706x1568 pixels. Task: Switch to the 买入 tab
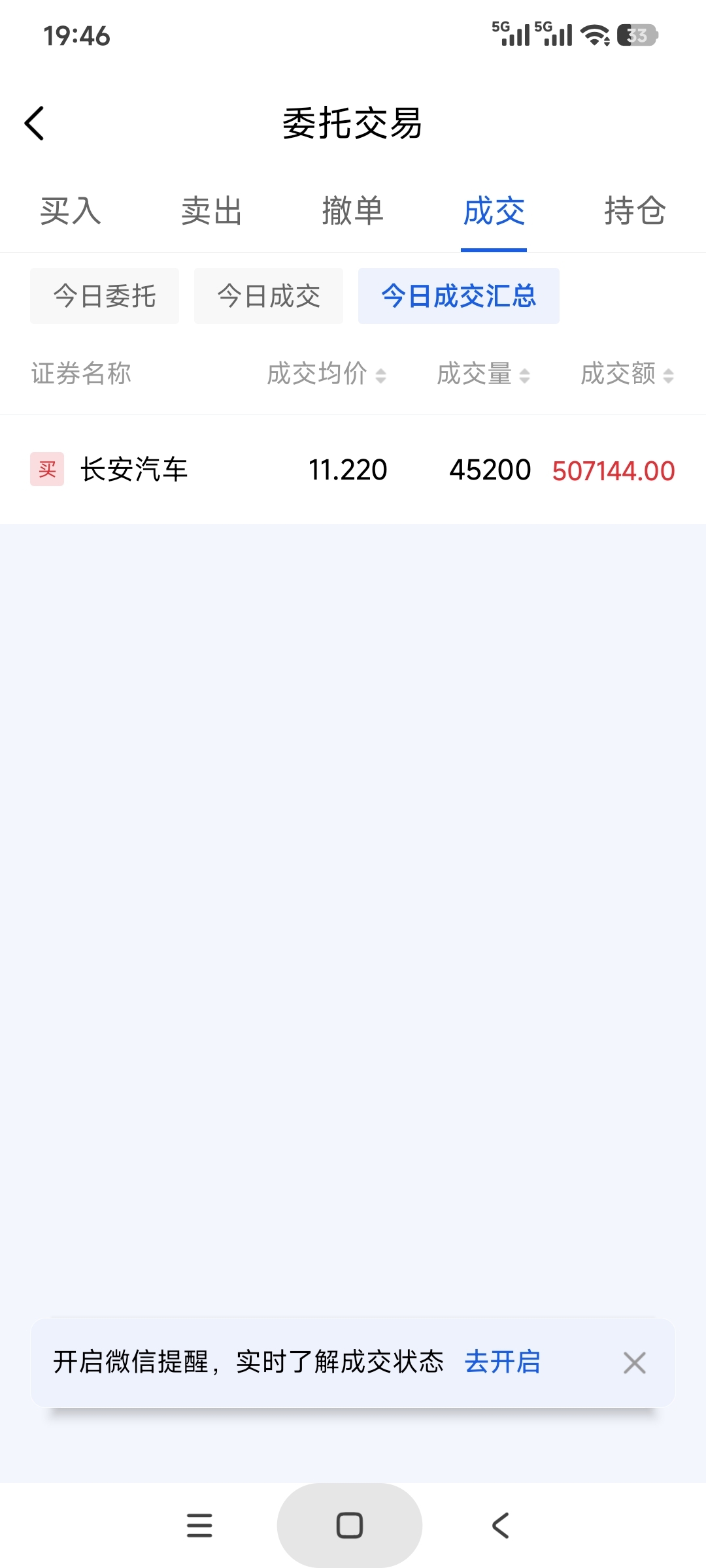click(71, 211)
